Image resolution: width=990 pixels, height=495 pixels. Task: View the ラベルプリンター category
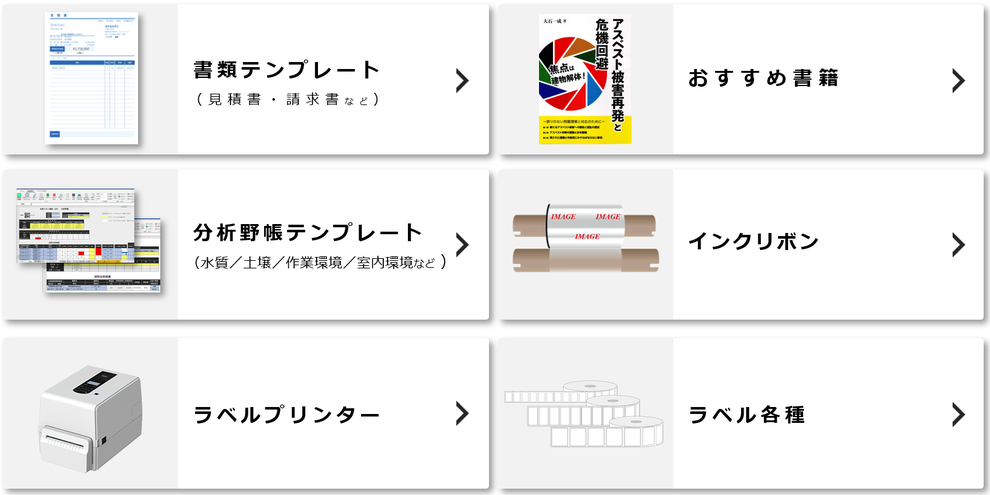click(287, 414)
